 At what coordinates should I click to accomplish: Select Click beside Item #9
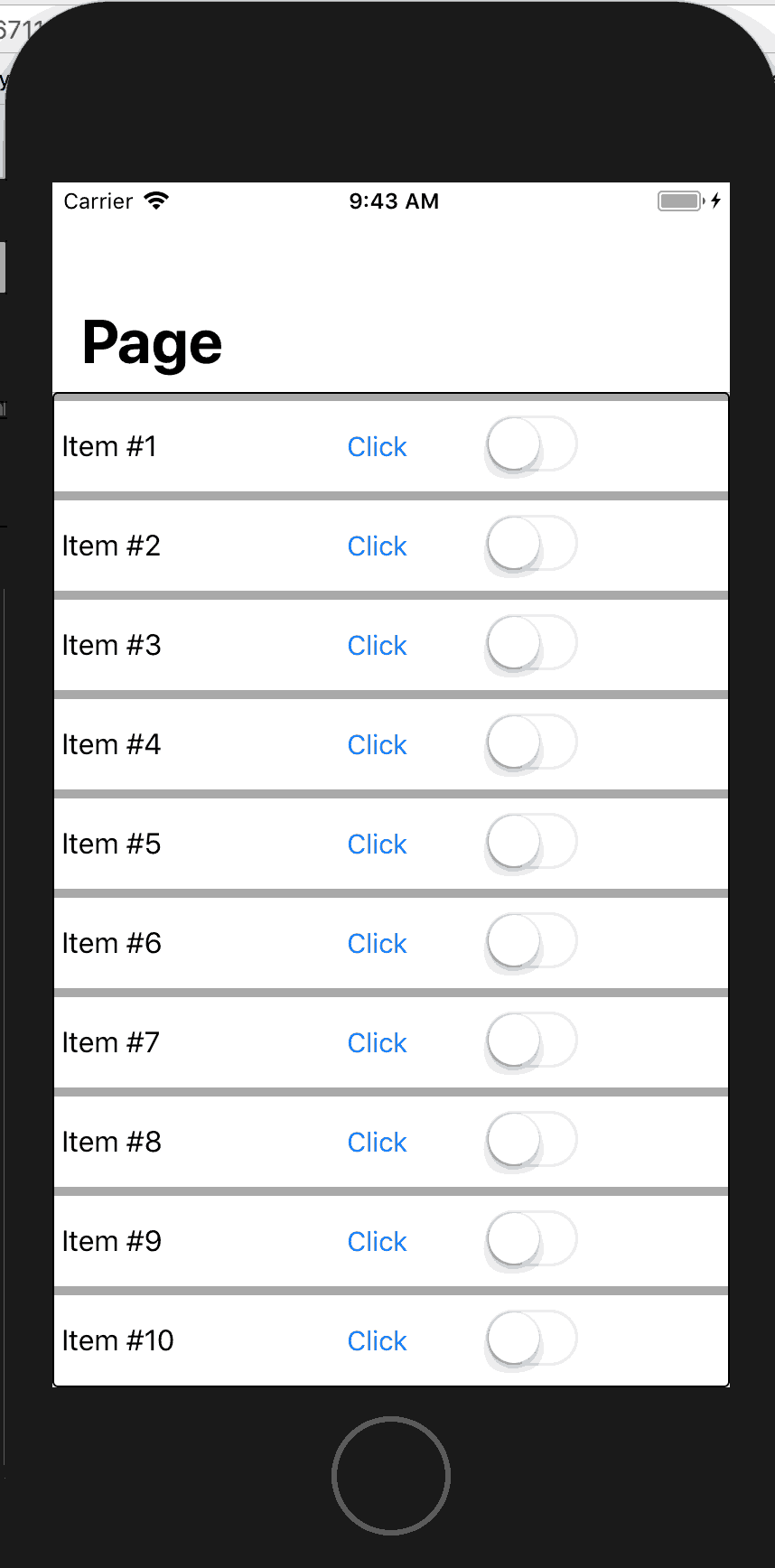tap(377, 1242)
